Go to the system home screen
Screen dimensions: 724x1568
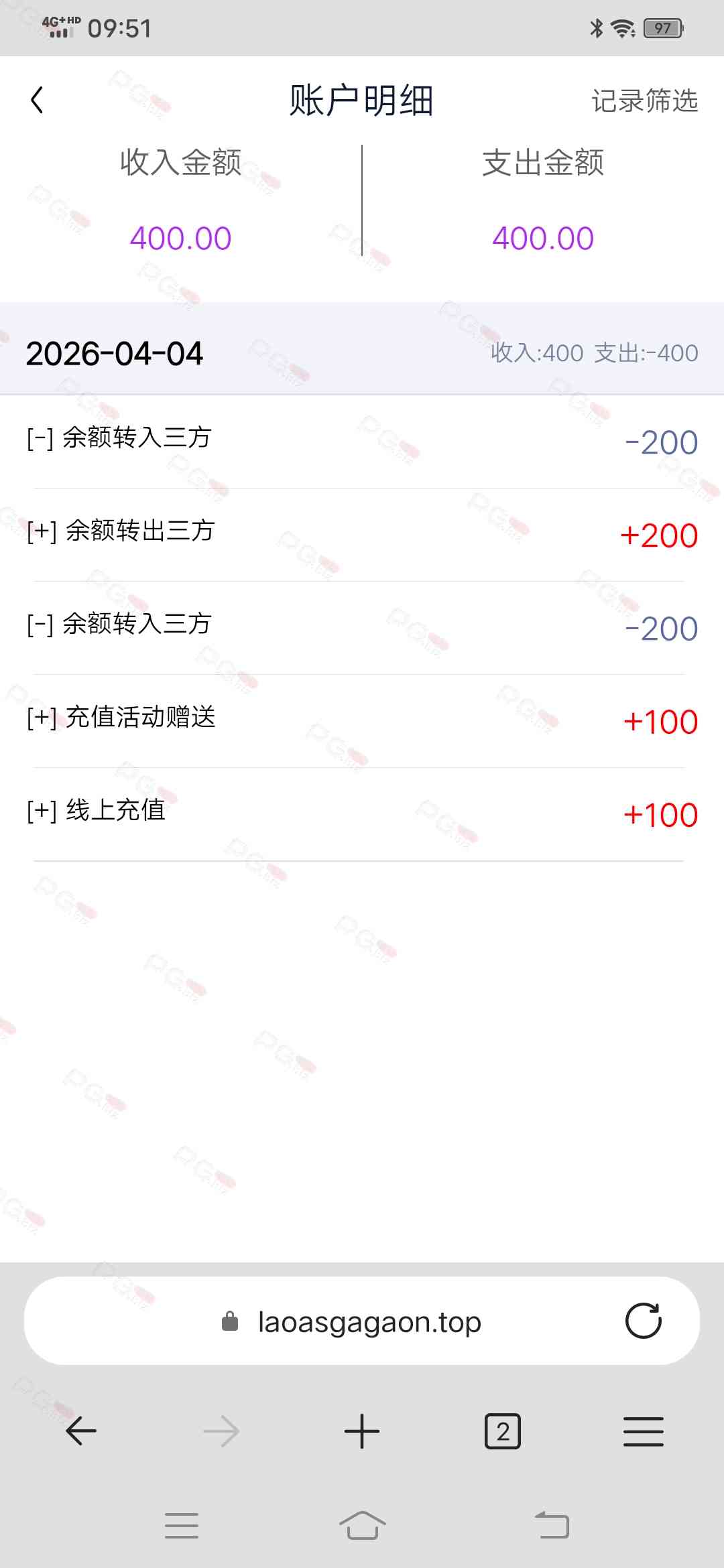click(362, 1526)
